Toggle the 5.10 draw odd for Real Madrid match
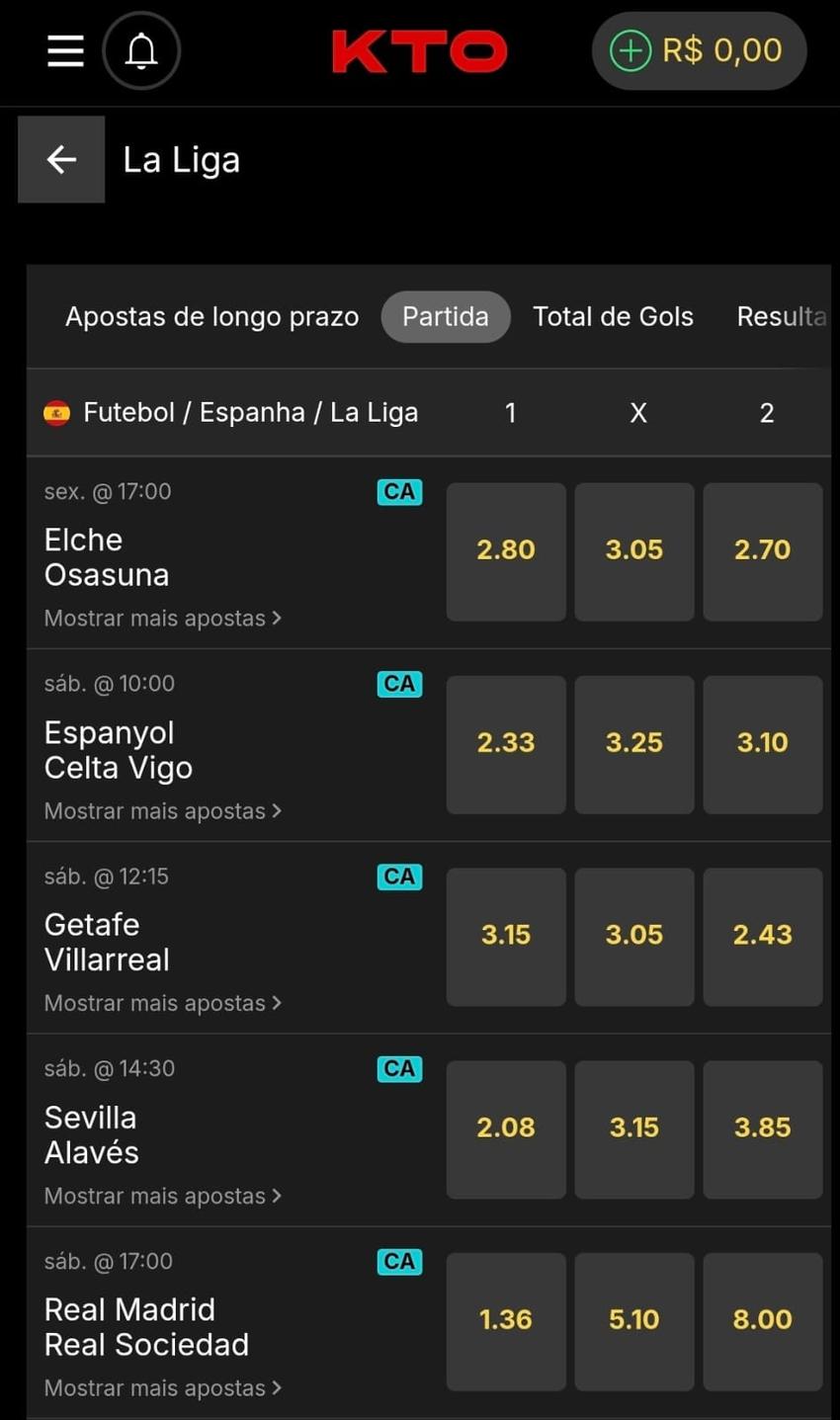Image resolution: width=840 pixels, height=1420 pixels. (633, 1320)
